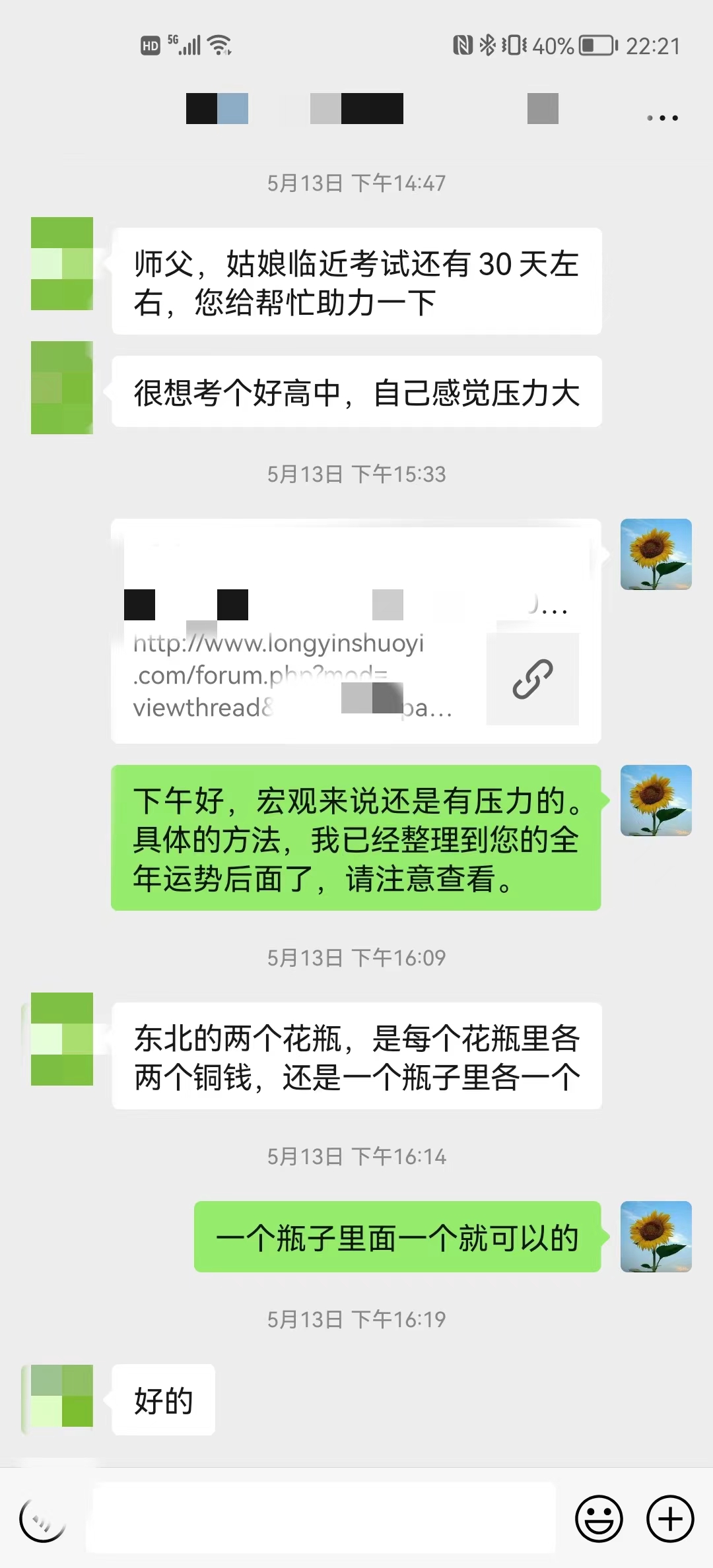Tap the message text input field
Viewport: 713px width, 1568px height.
coord(321,1518)
